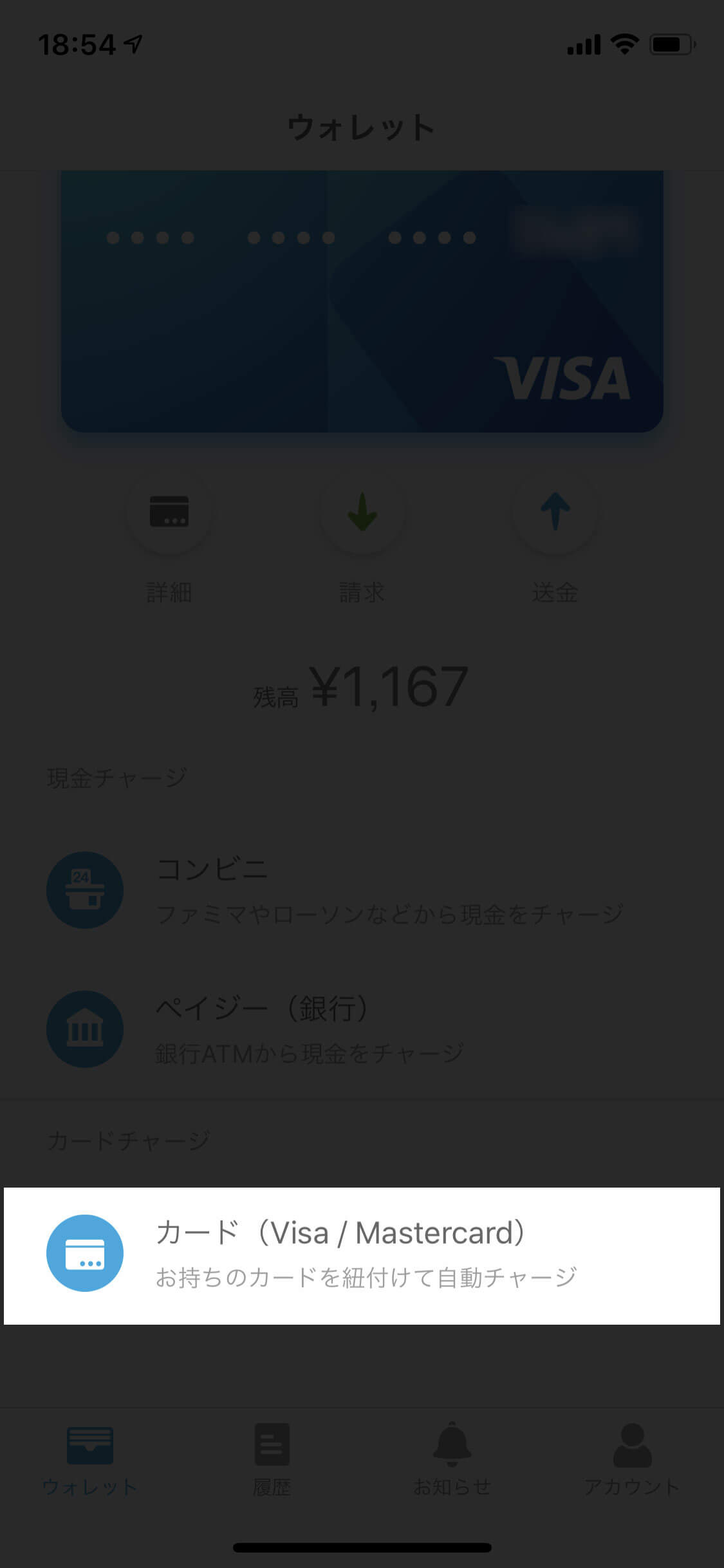This screenshot has width=724, height=1568.
Task: Tap the Visa card image
Action: [362, 301]
